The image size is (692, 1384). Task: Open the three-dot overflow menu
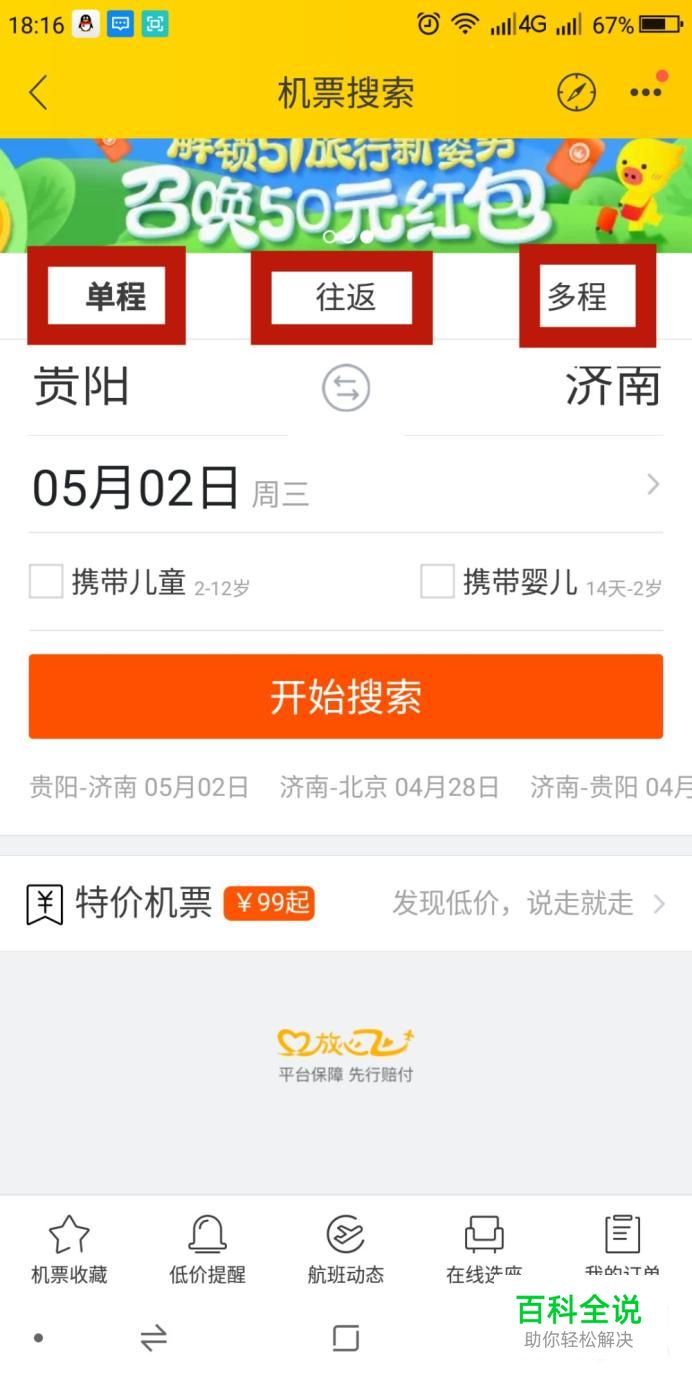pyautogui.click(x=646, y=93)
